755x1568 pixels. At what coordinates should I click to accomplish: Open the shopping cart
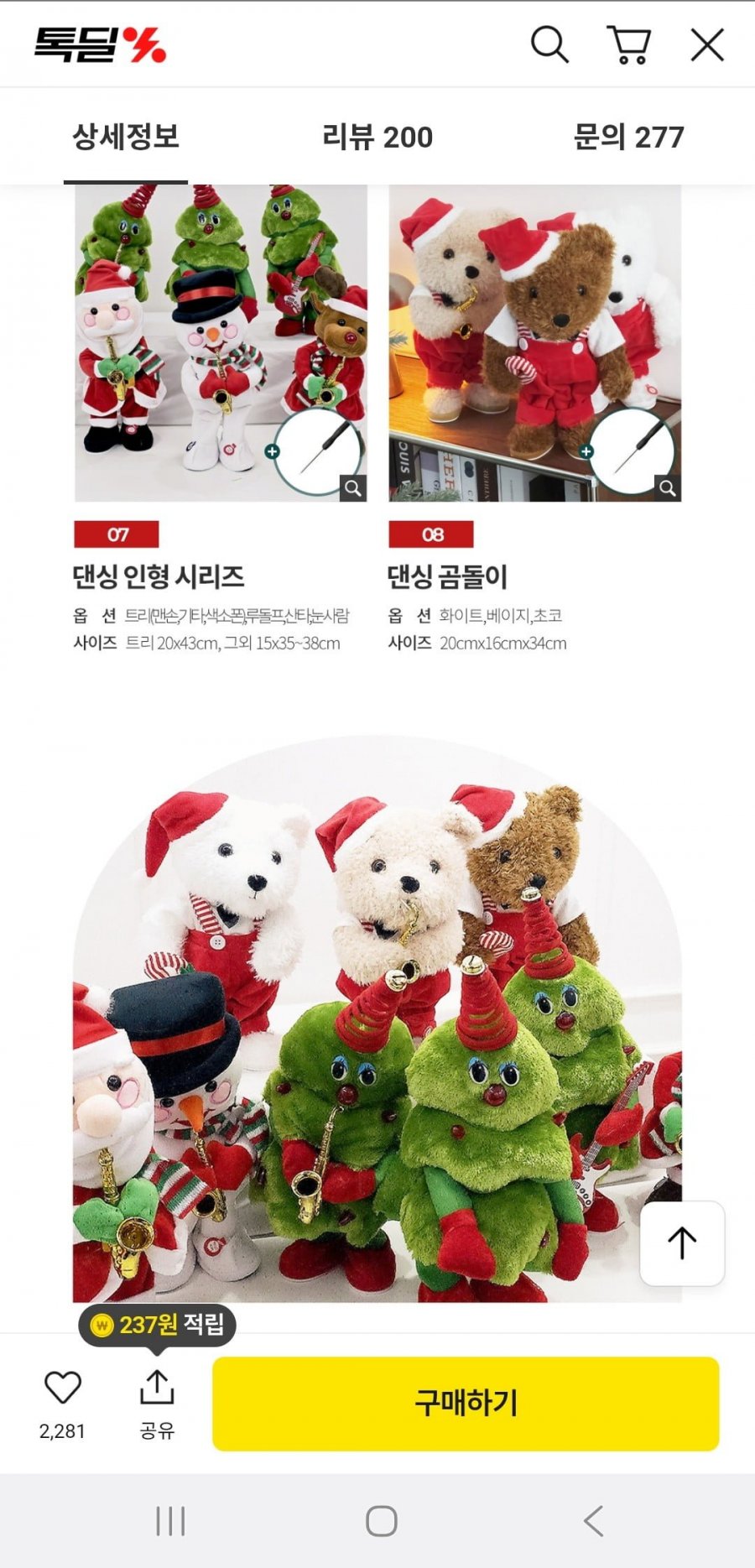coord(628,44)
